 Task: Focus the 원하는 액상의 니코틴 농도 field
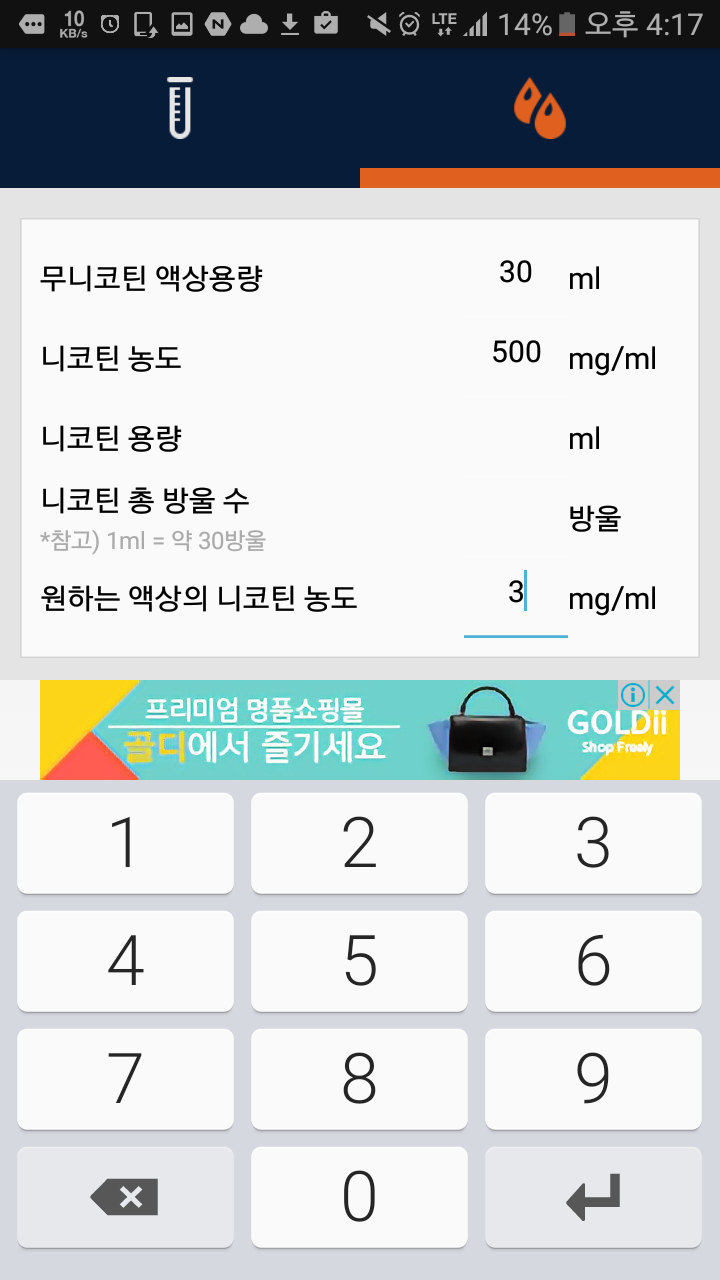[515, 596]
